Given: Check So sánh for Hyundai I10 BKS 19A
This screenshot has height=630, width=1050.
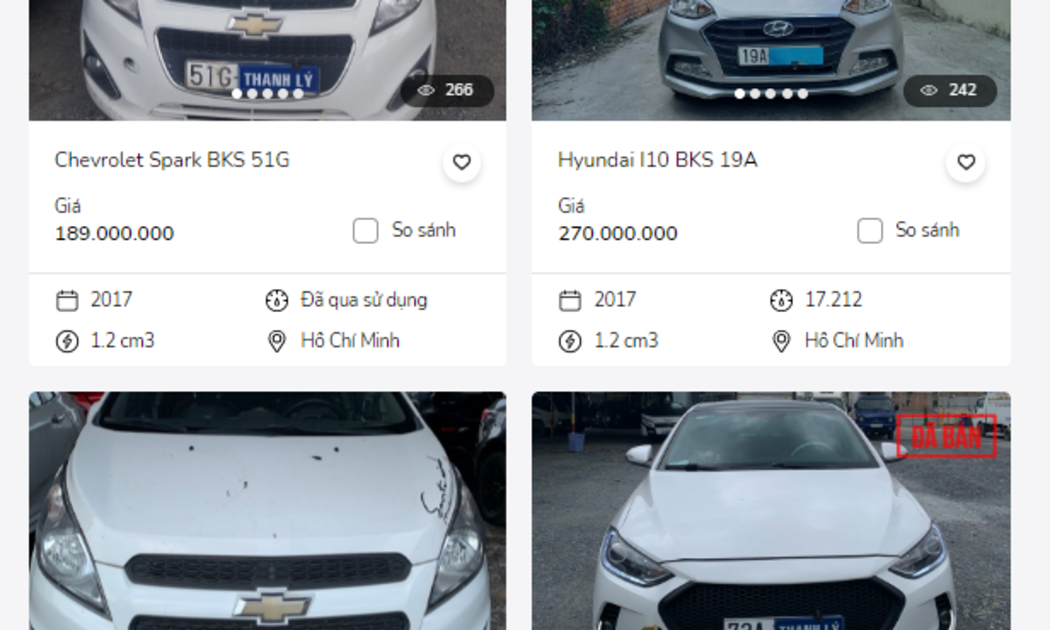Looking at the screenshot, I should [870, 231].
